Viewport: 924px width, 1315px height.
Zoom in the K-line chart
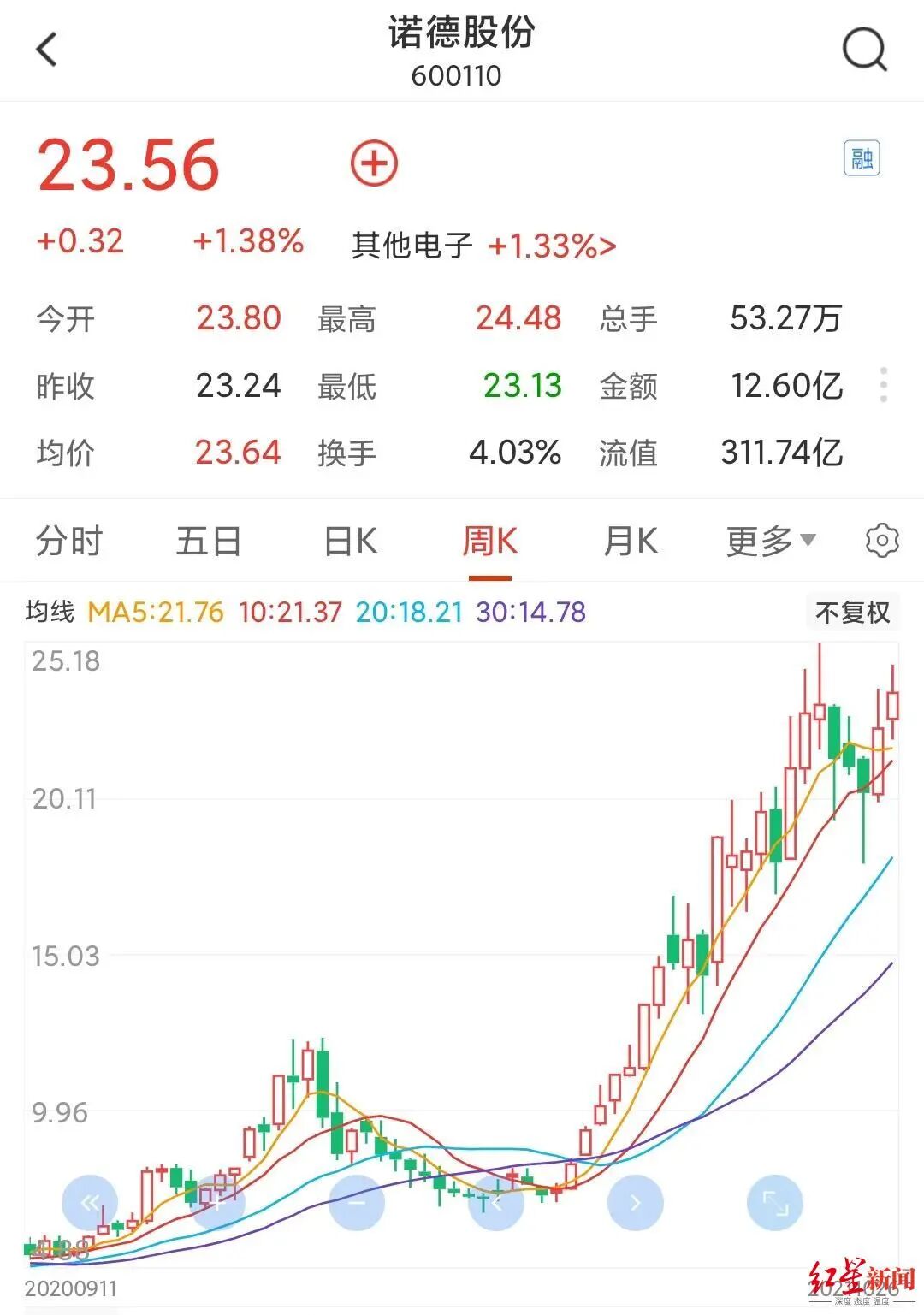click(x=217, y=1203)
